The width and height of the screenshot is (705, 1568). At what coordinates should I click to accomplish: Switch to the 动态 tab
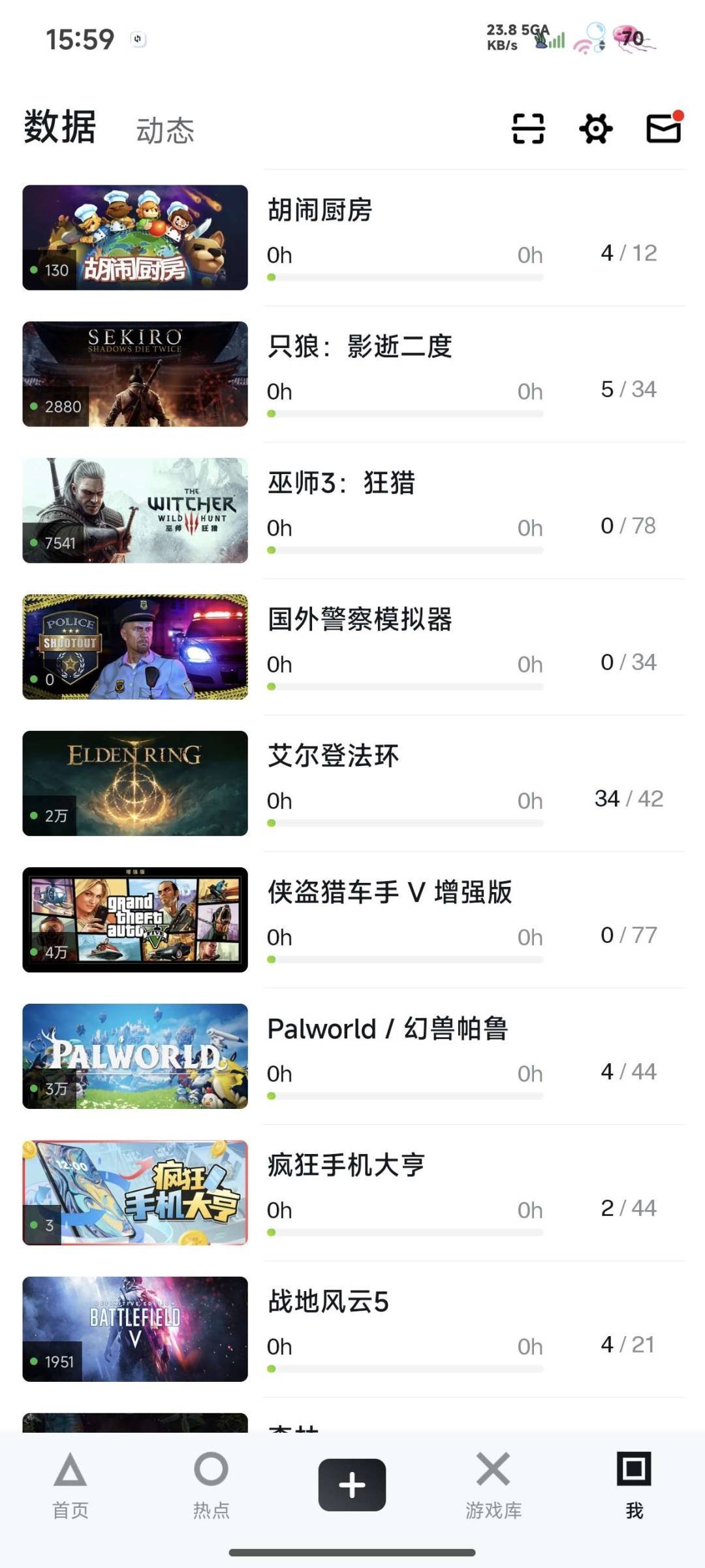(164, 131)
